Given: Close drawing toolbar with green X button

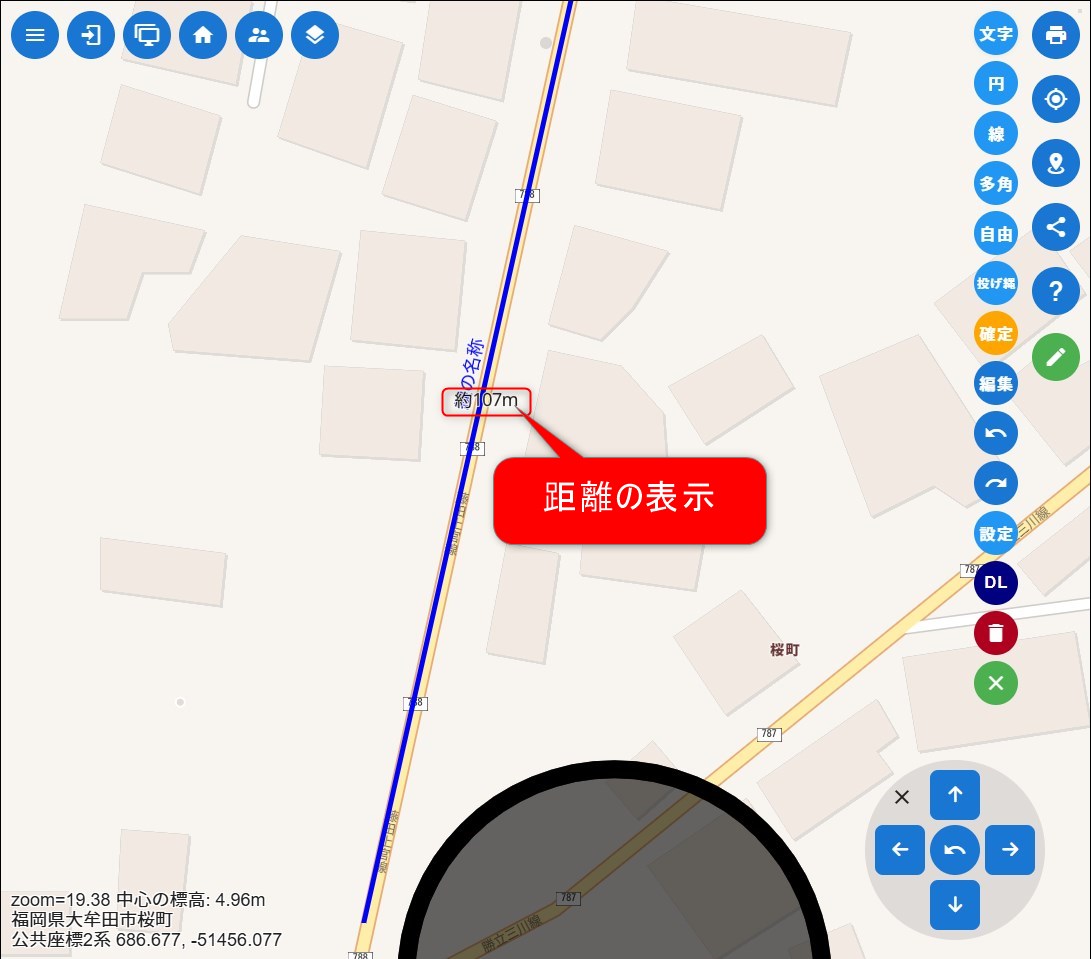Looking at the screenshot, I should click(996, 683).
